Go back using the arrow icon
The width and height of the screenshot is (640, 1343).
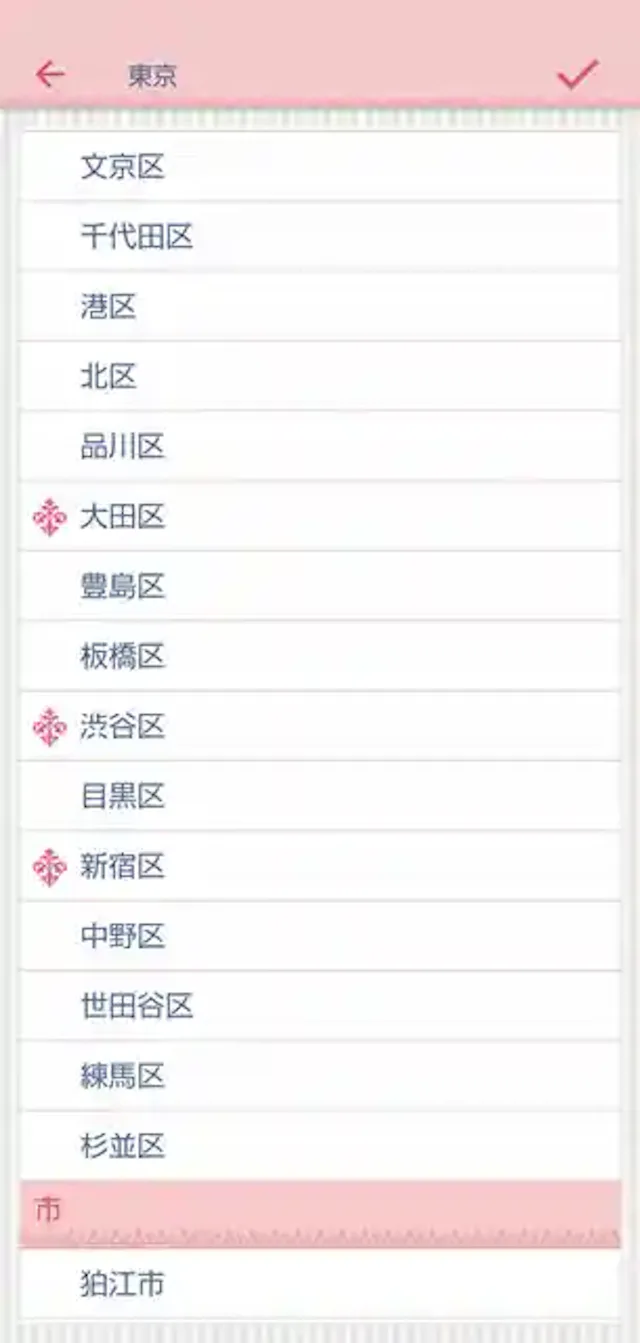49,74
